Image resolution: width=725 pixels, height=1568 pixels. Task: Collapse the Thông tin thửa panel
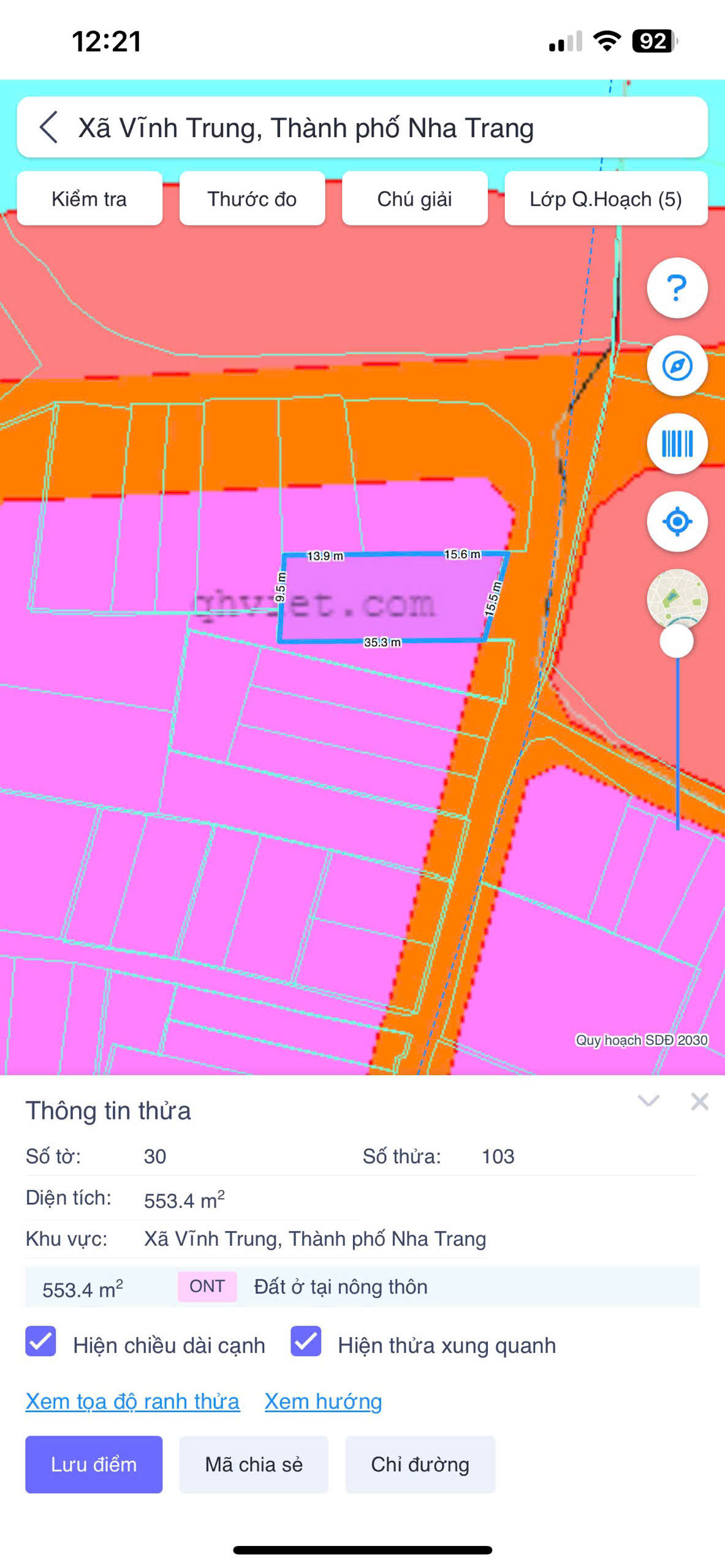(648, 1101)
